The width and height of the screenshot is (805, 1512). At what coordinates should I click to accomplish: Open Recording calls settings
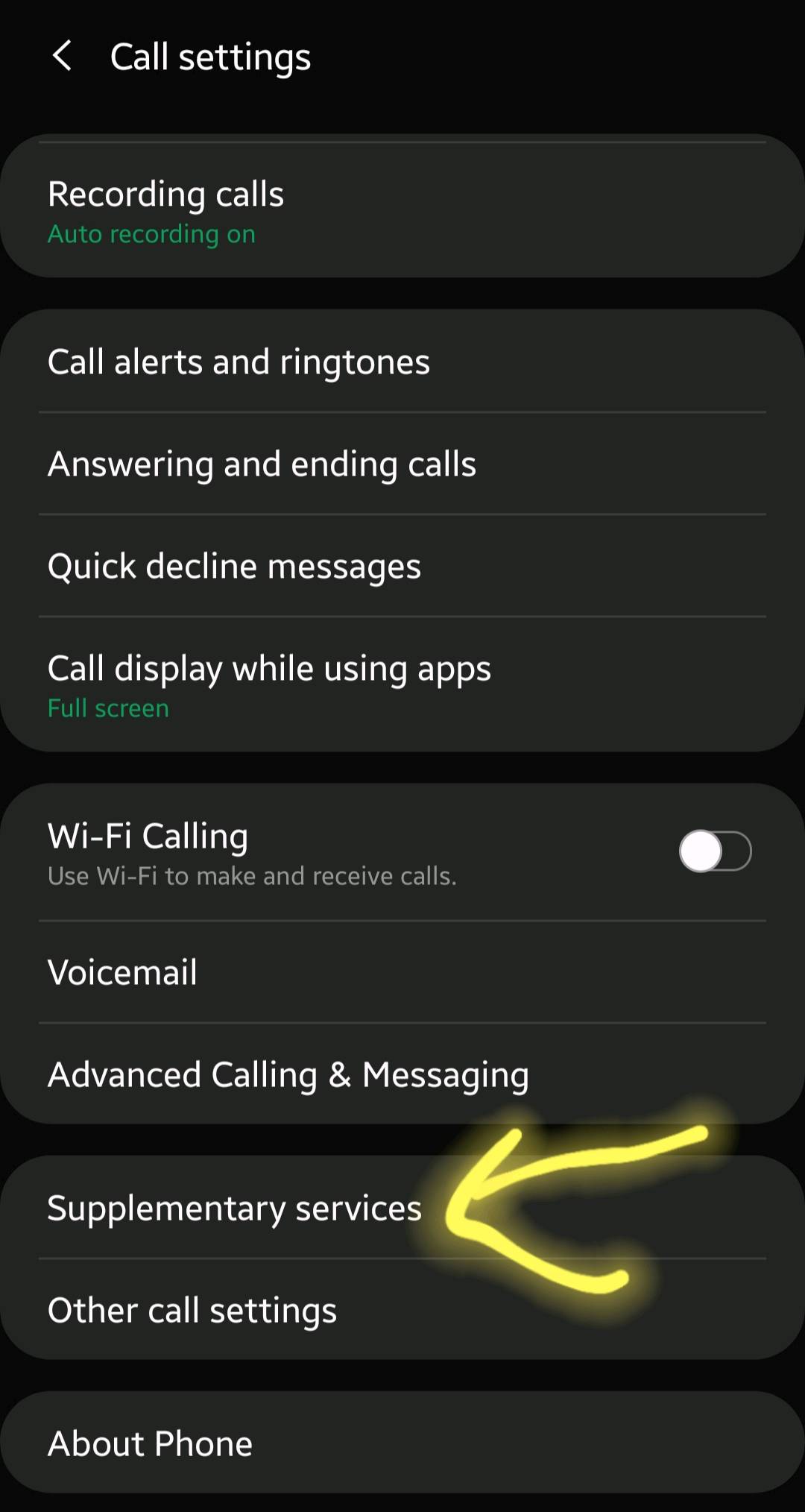coord(402,210)
